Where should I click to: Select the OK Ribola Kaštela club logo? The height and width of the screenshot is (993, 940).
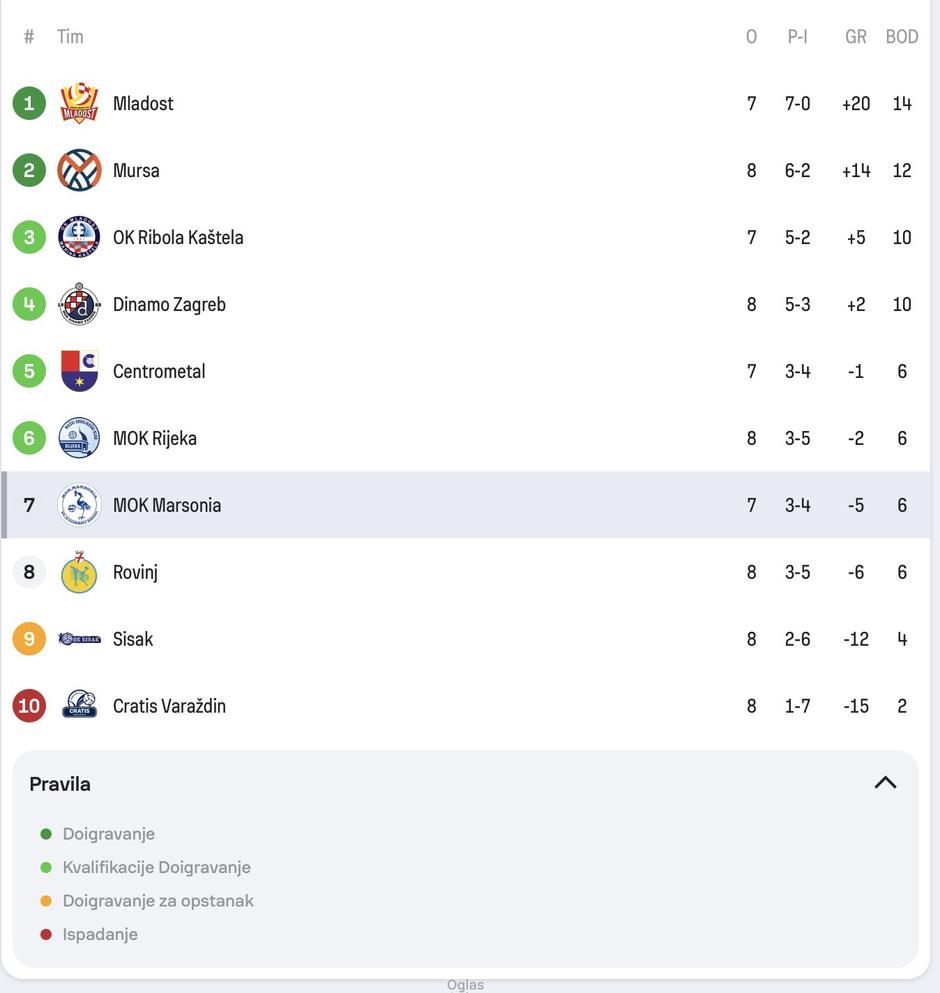[x=80, y=237]
